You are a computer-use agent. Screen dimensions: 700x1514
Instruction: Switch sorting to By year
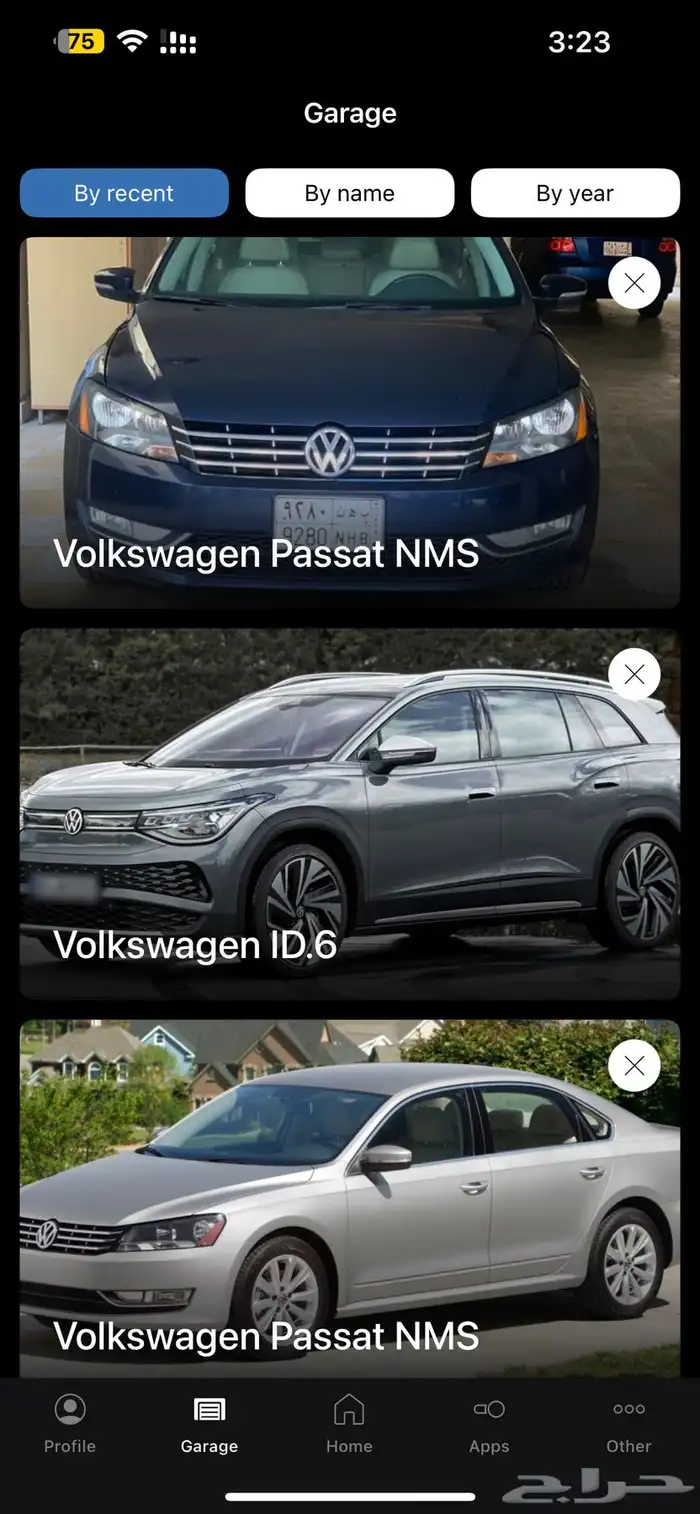(575, 193)
